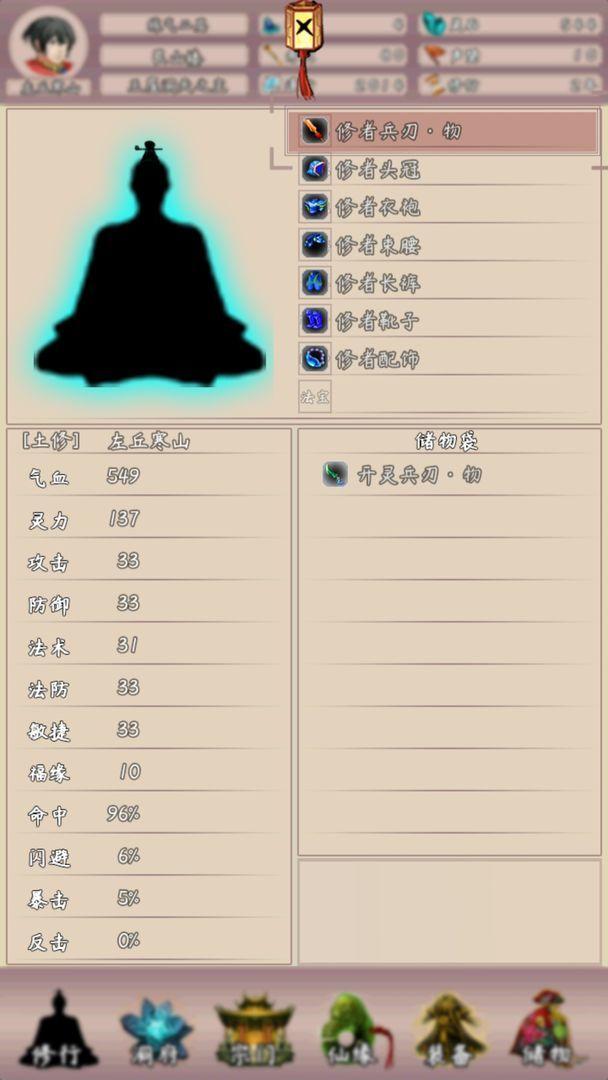The height and width of the screenshot is (1080, 608).
Task: Switch to the 洞府 tab
Action: pyautogui.click(x=157, y=1030)
